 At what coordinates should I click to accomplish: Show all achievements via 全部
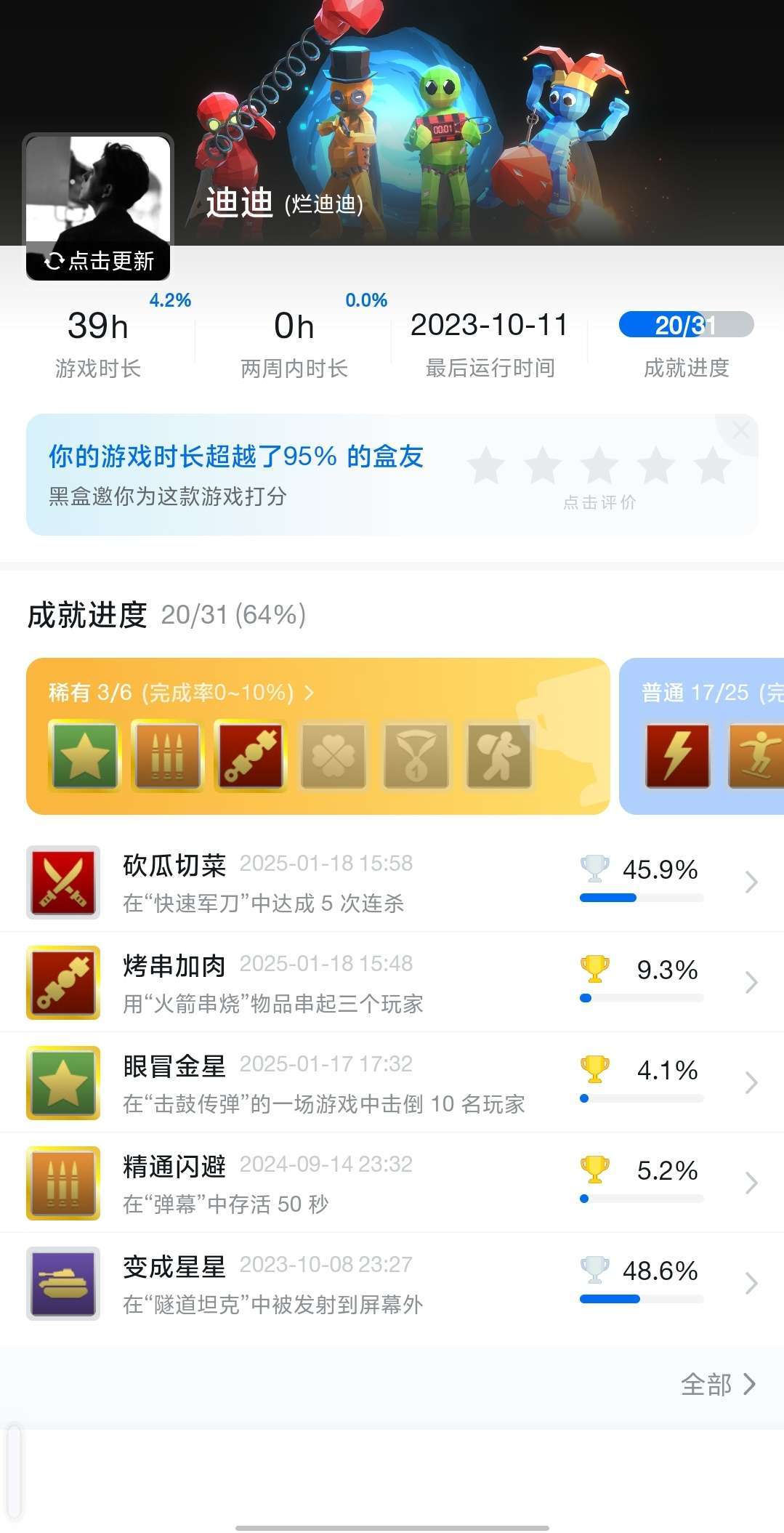click(x=718, y=1384)
